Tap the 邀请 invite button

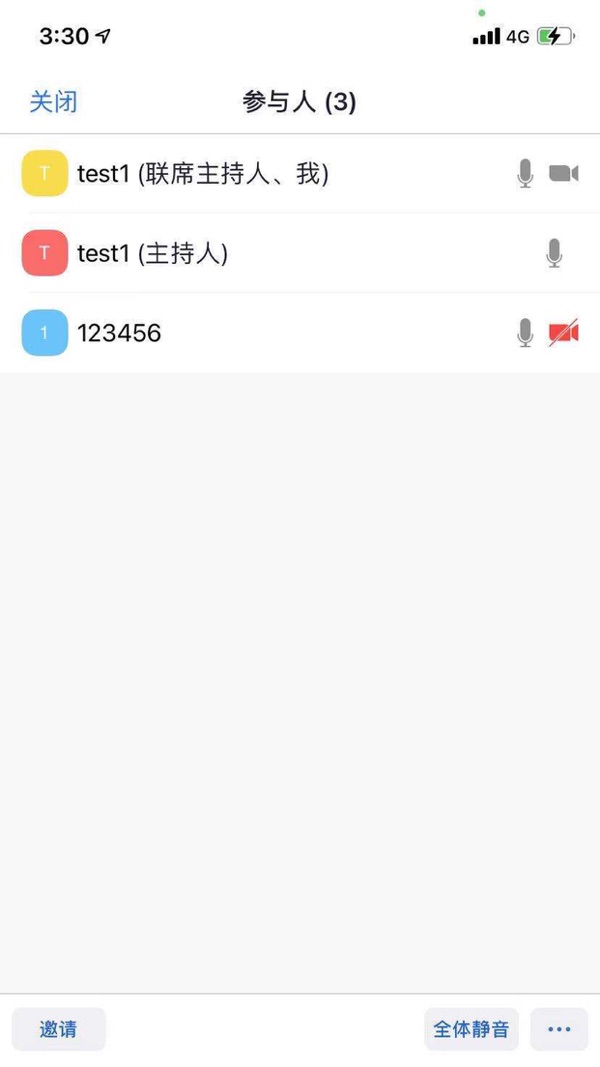click(x=58, y=1029)
